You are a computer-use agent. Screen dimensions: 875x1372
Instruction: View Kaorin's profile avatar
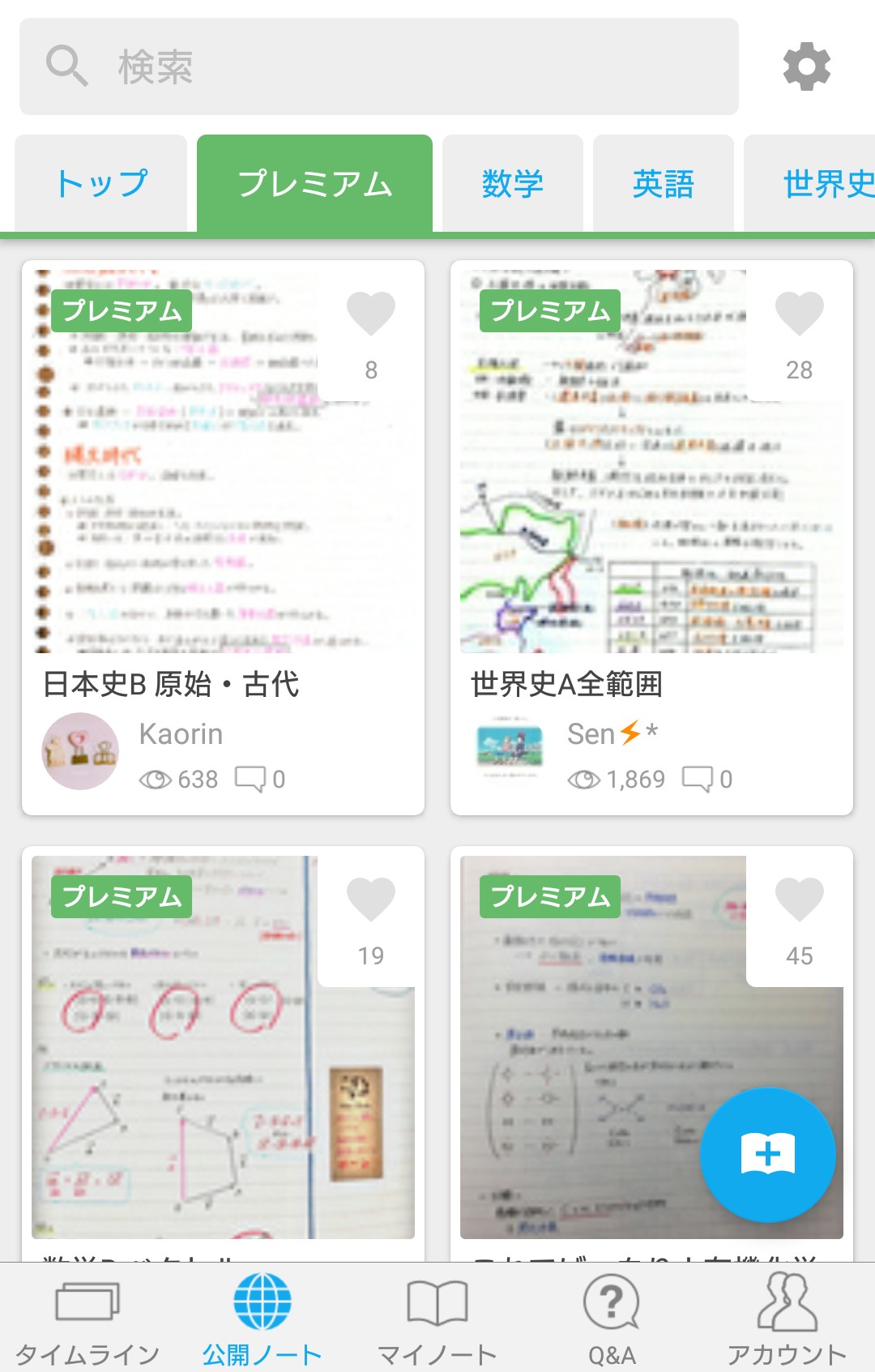(80, 751)
